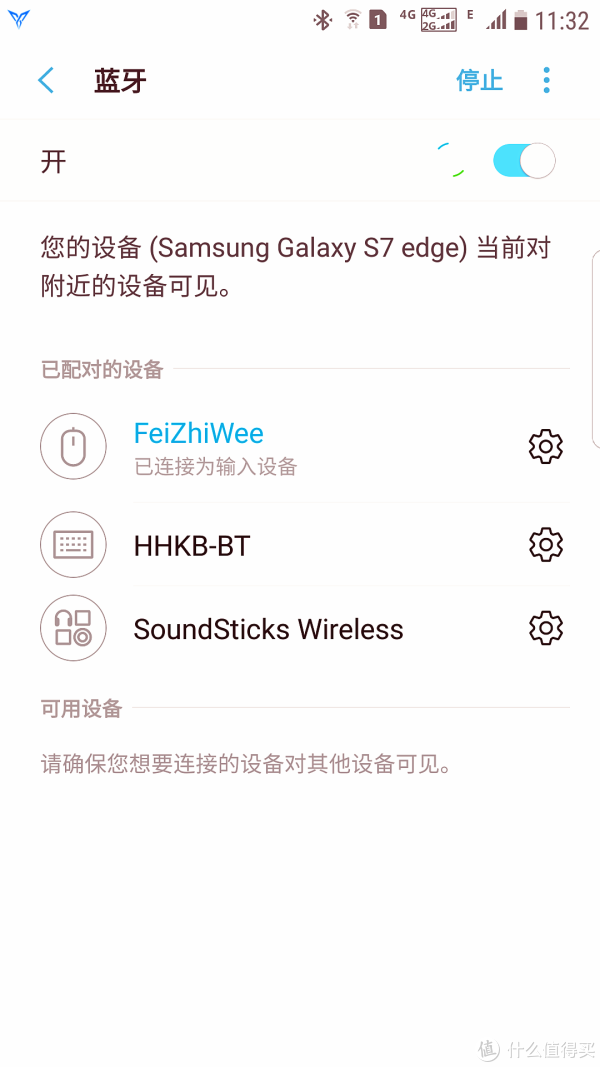Screen dimensions: 600x1067
Task: Open settings gear for SoundSticks Wireless
Action: (x=546, y=628)
